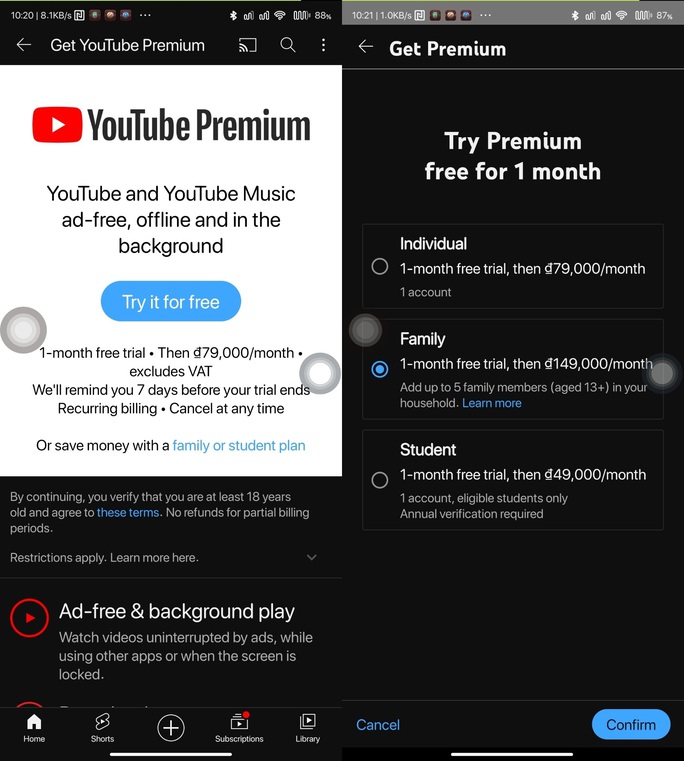Cancel the plan selection
The height and width of the screenshot is (761, 684).
click(x=378, y=725)
